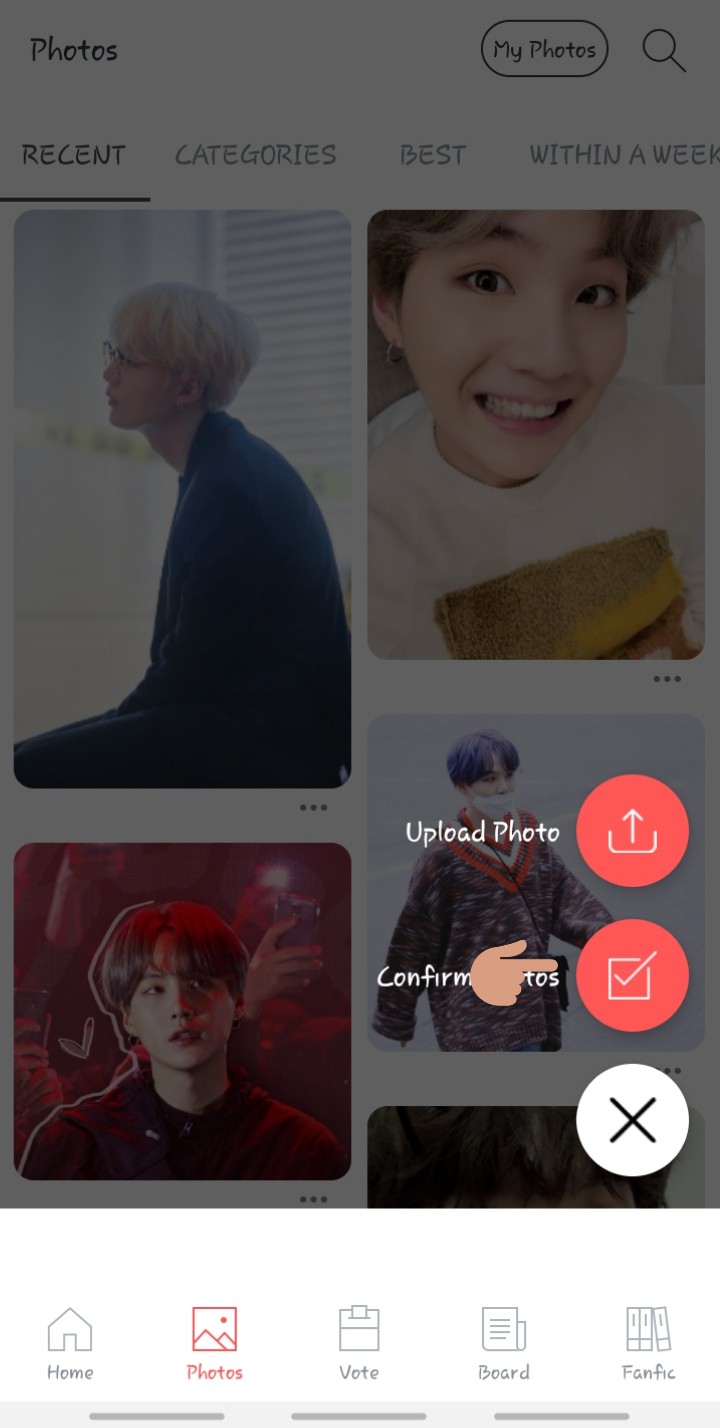Select the Recent tab
Image resolution: width=720 pixels, height=1428 pixels.
point(74,155)
